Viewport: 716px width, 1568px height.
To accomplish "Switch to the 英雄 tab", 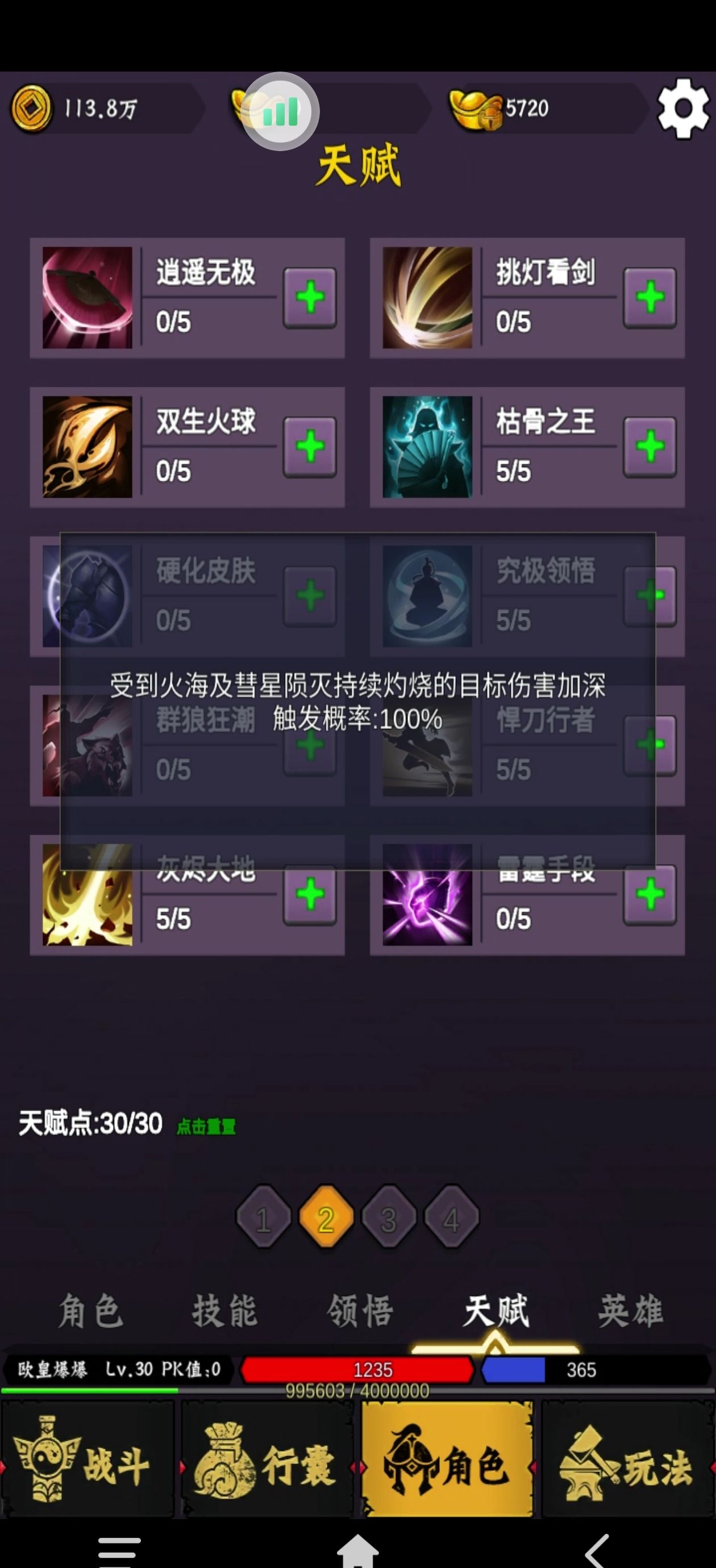I will tap(630, 1311).
